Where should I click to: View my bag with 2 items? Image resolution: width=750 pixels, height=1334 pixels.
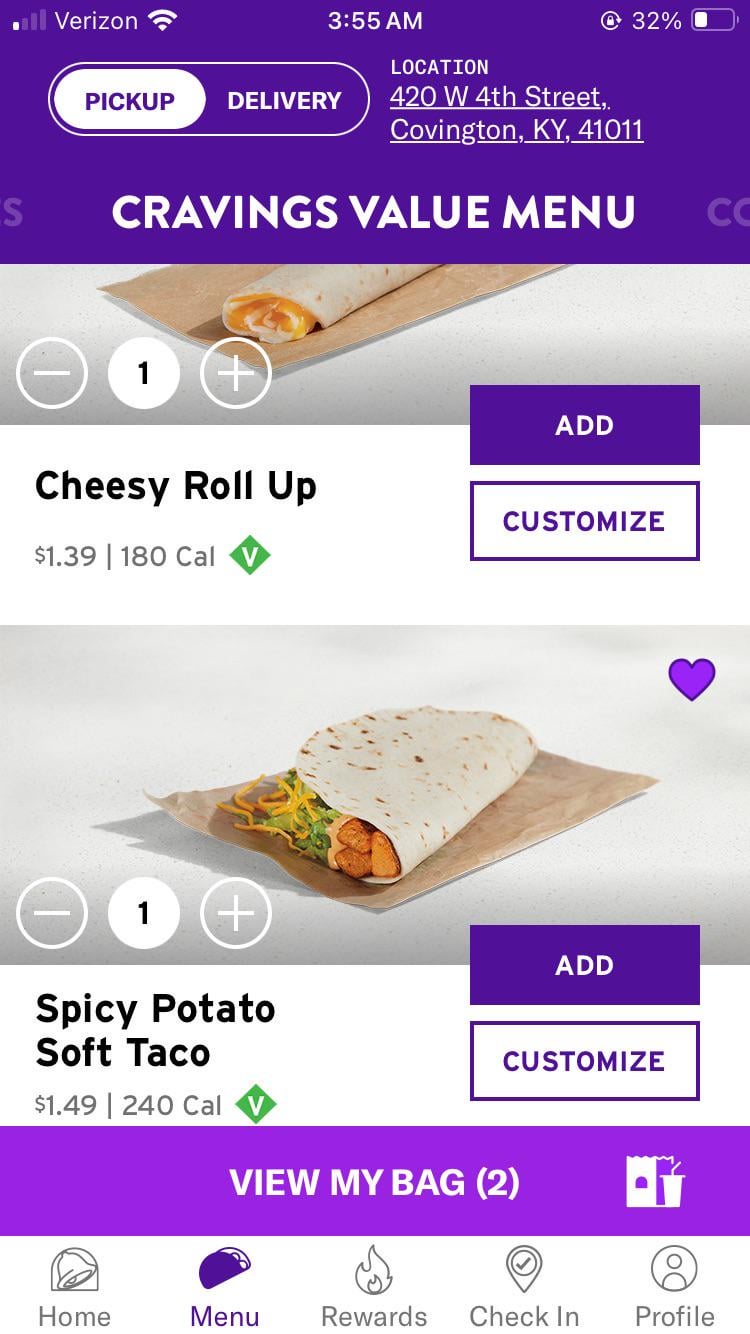pos(375,1182)
